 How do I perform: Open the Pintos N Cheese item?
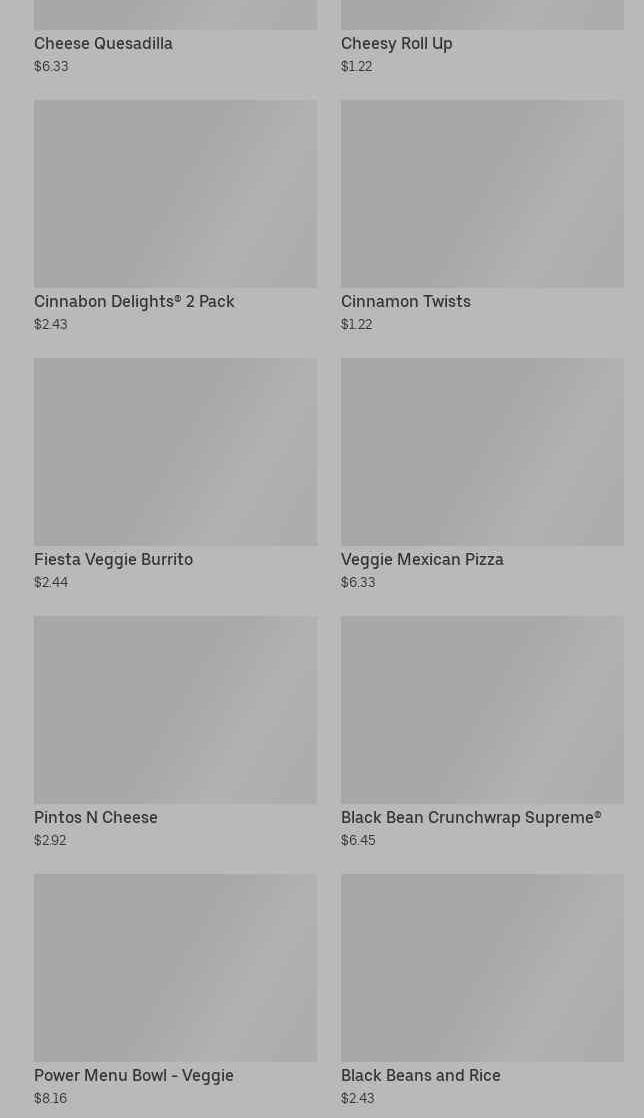[x=175, y=732]
